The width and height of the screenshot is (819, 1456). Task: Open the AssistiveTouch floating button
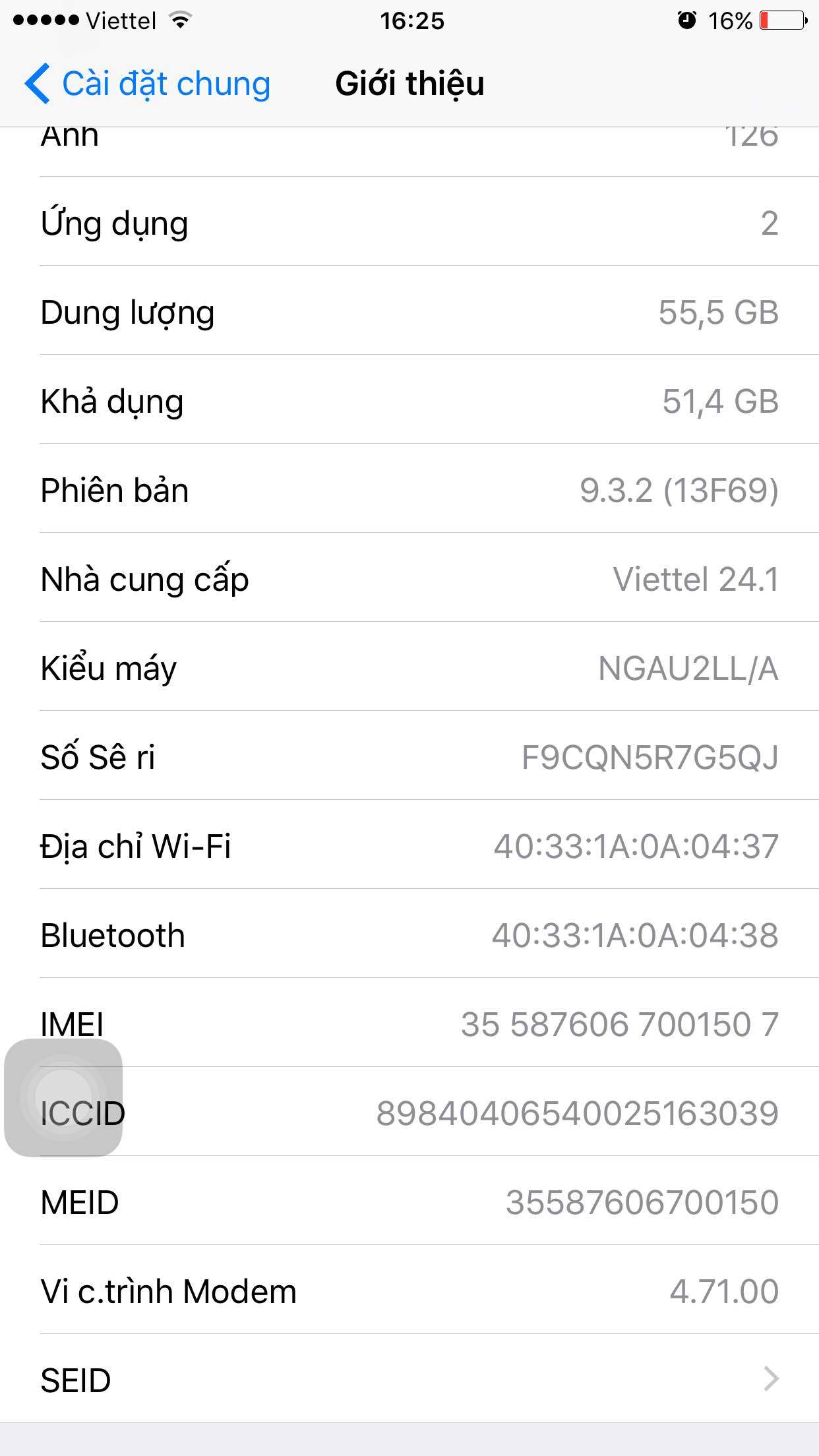coord(63,1097)
